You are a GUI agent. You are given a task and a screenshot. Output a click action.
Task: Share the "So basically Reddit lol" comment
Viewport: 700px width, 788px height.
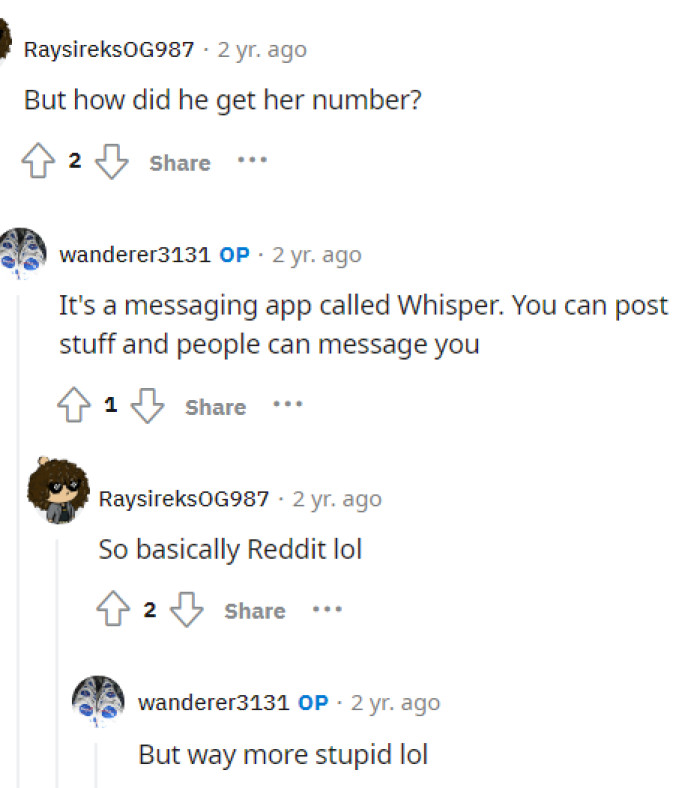pos(254,611)
